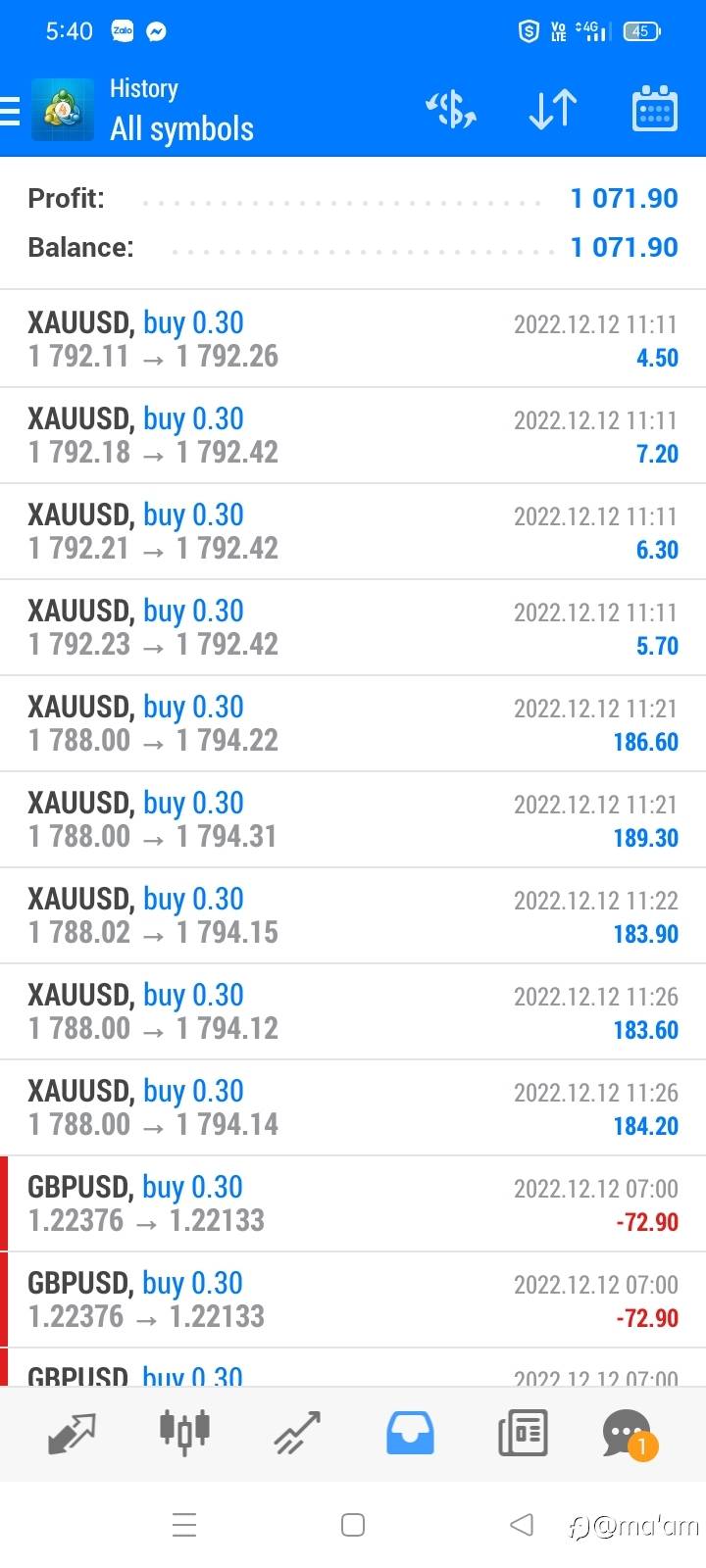Go to the phone's home screen
The height and width of the screenshot is (1568, 706).
[x=353, y=1525]
